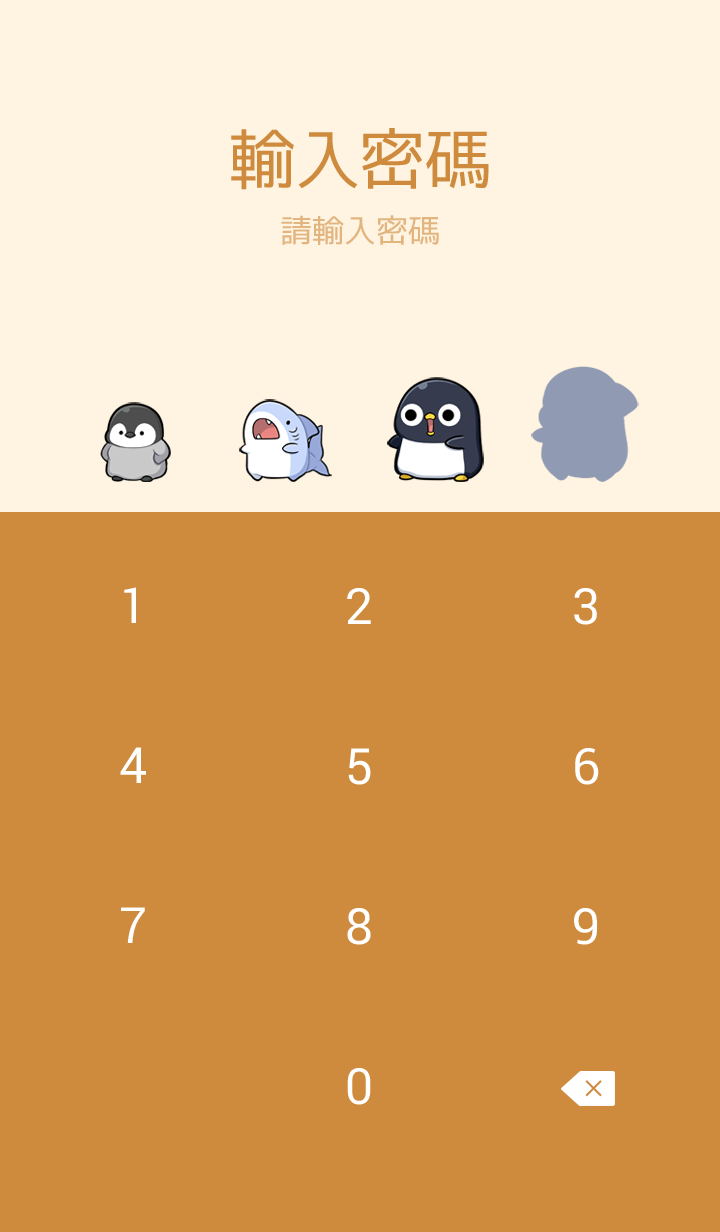Viewport: 720px width, 1232px height.
Task: Enter digit 8 in passcode
Action: point(359,927)
